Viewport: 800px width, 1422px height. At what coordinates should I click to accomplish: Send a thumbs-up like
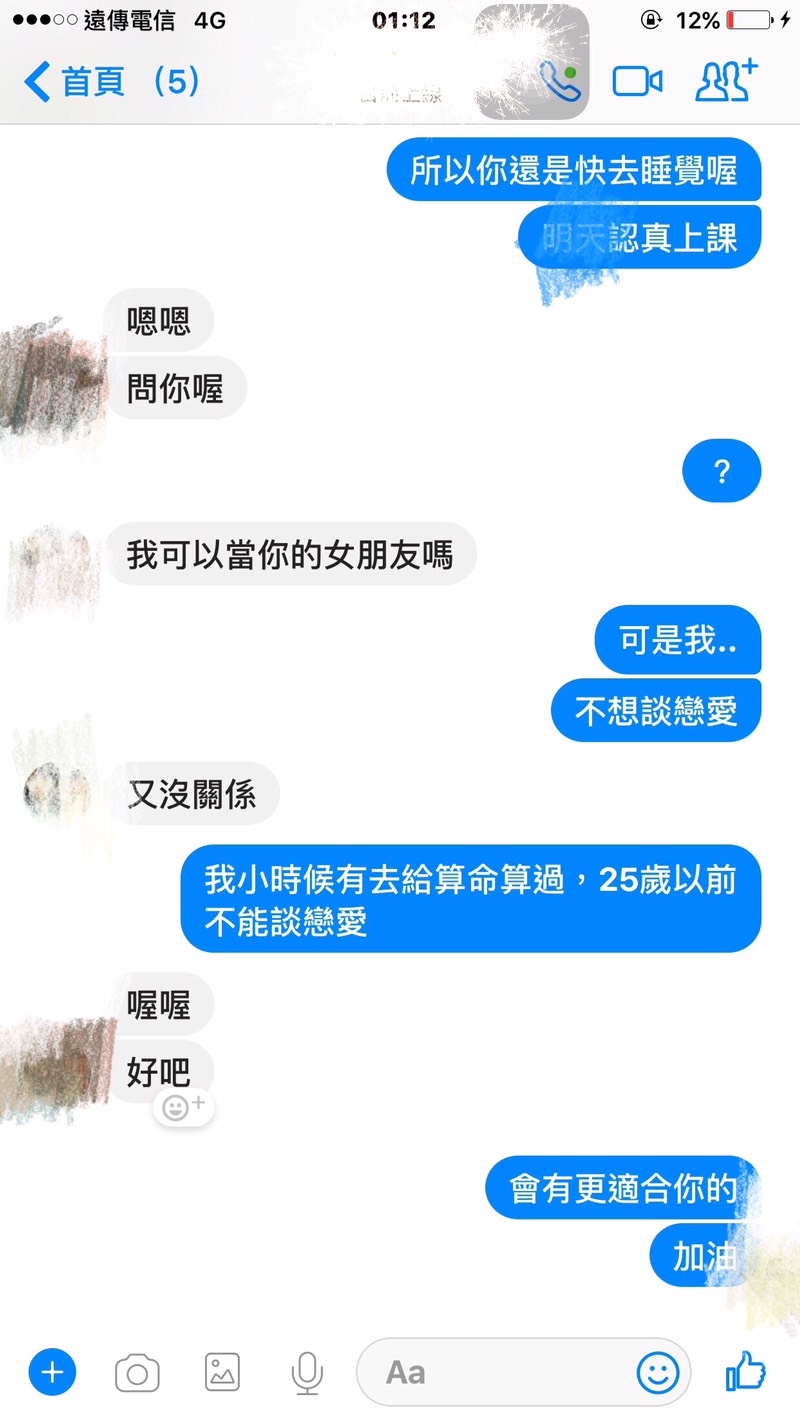tap(745, 1371)
